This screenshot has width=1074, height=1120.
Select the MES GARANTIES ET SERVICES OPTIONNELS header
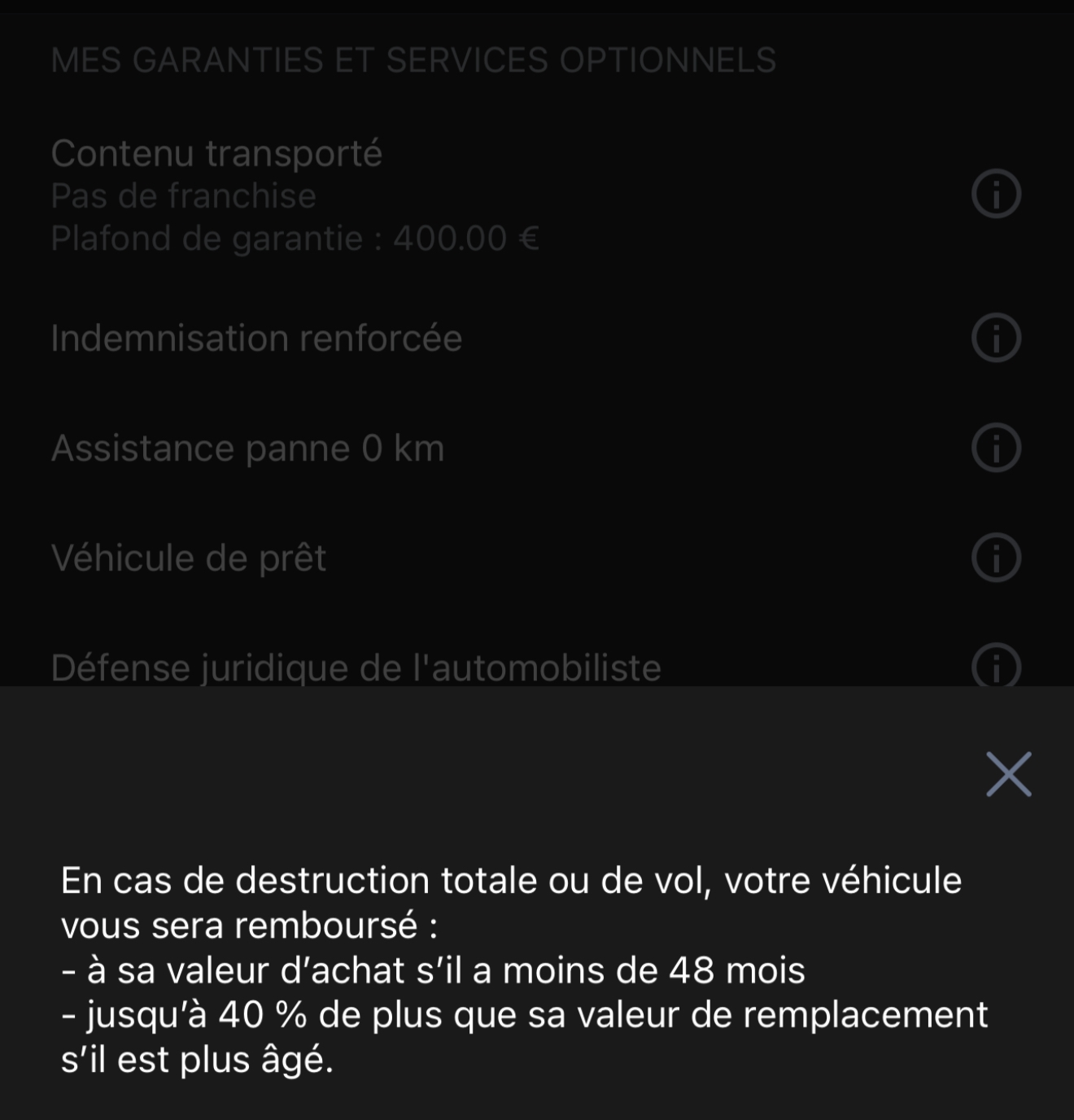tap(413, 59)
